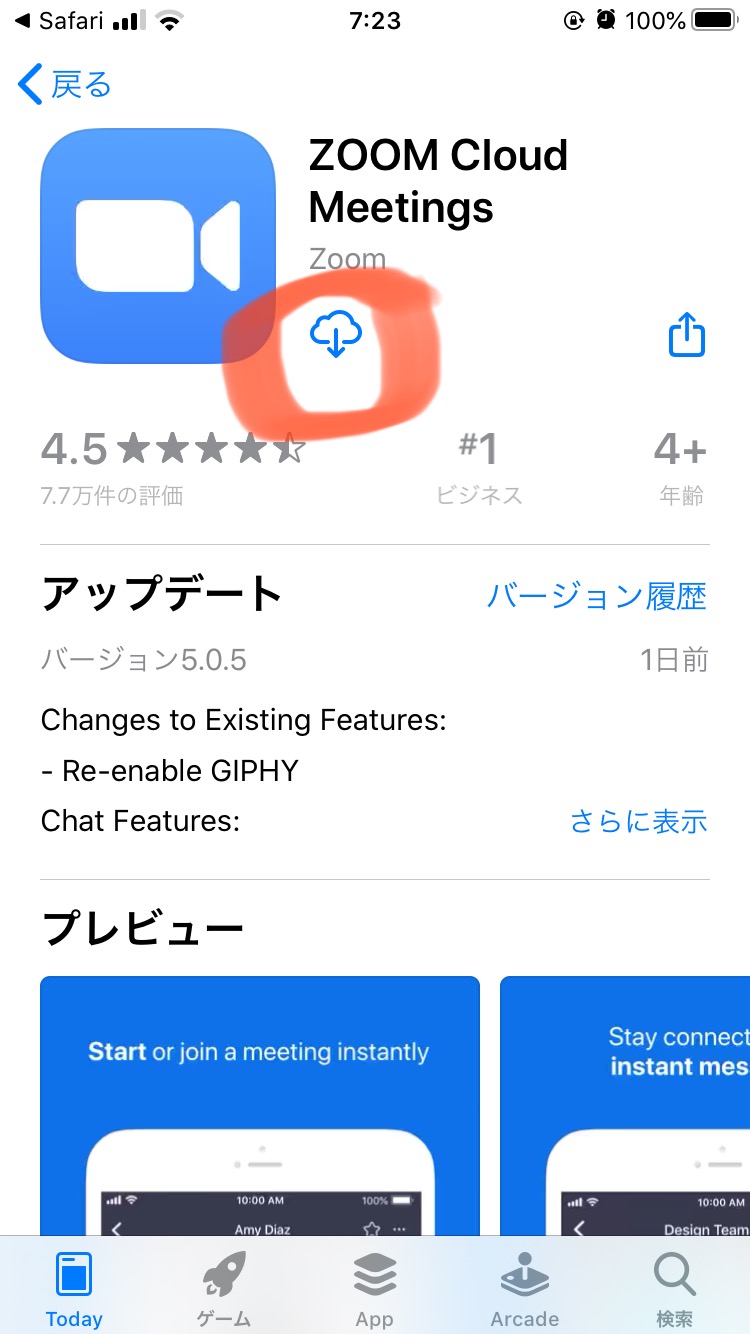This screenshot has width=750, height=1334.
Task: Open the 検索 search tab
Action: point(674,1289)
